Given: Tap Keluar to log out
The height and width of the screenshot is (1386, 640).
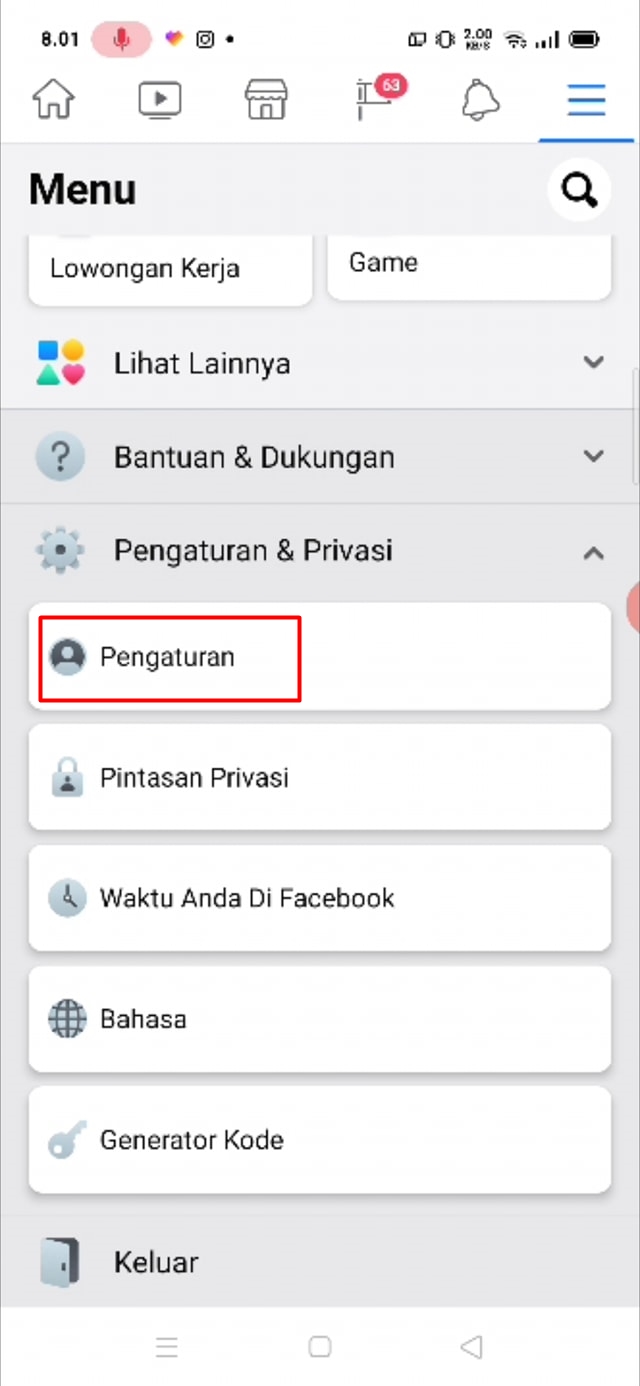Looking at the screenshot, I should coord(156,1262).
